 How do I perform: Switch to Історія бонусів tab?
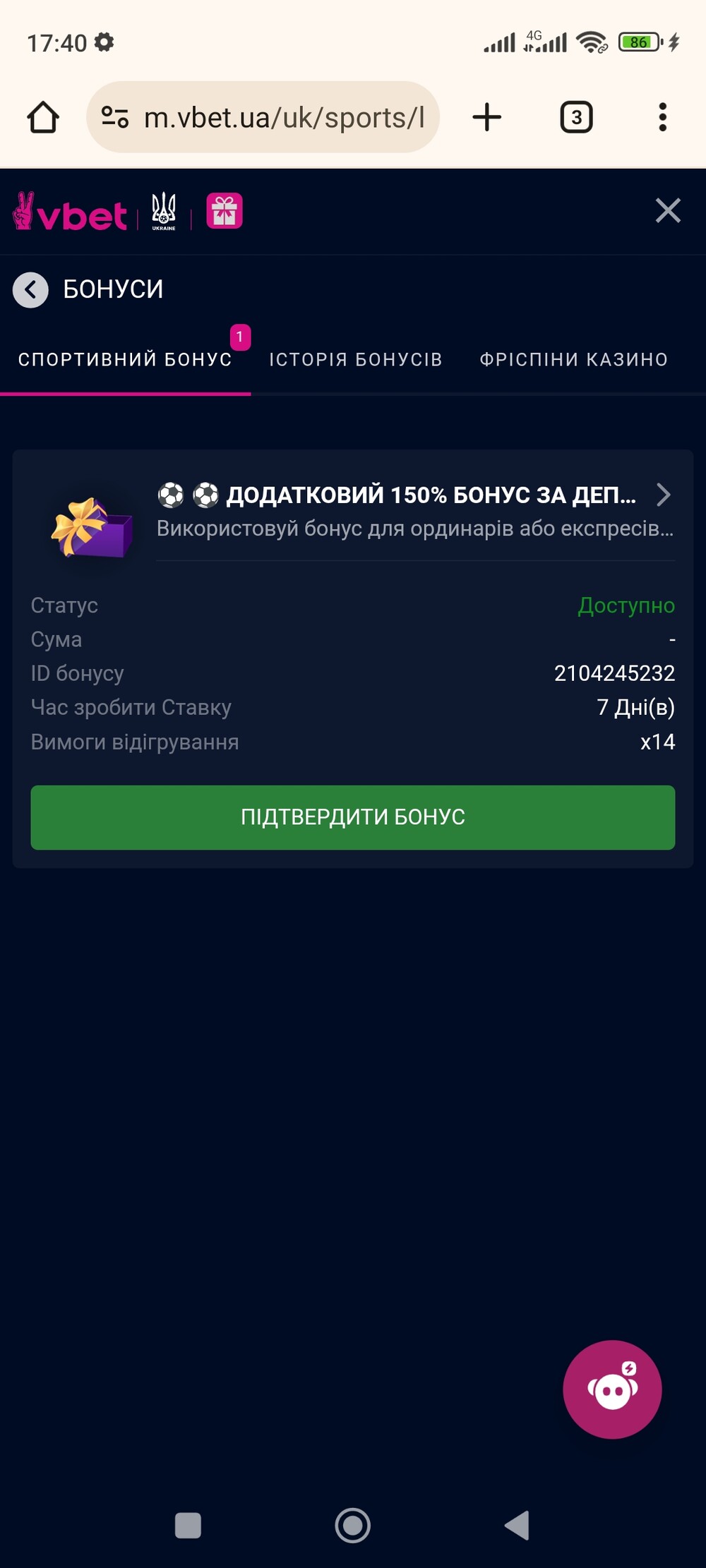click(355, 359)
